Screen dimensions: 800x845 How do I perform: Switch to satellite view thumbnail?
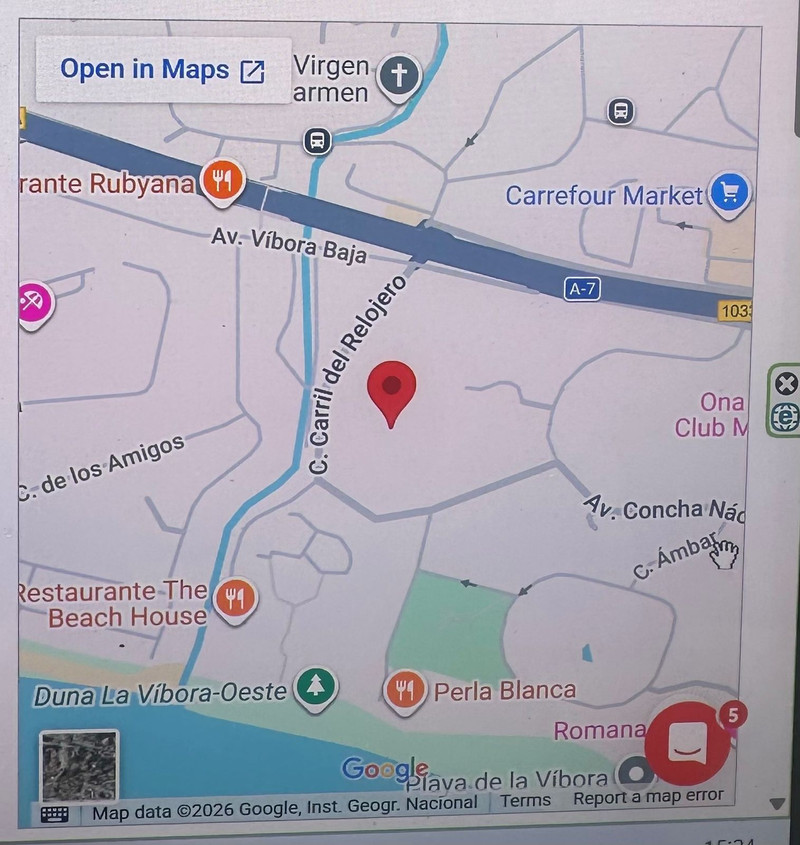click(79, 766)
